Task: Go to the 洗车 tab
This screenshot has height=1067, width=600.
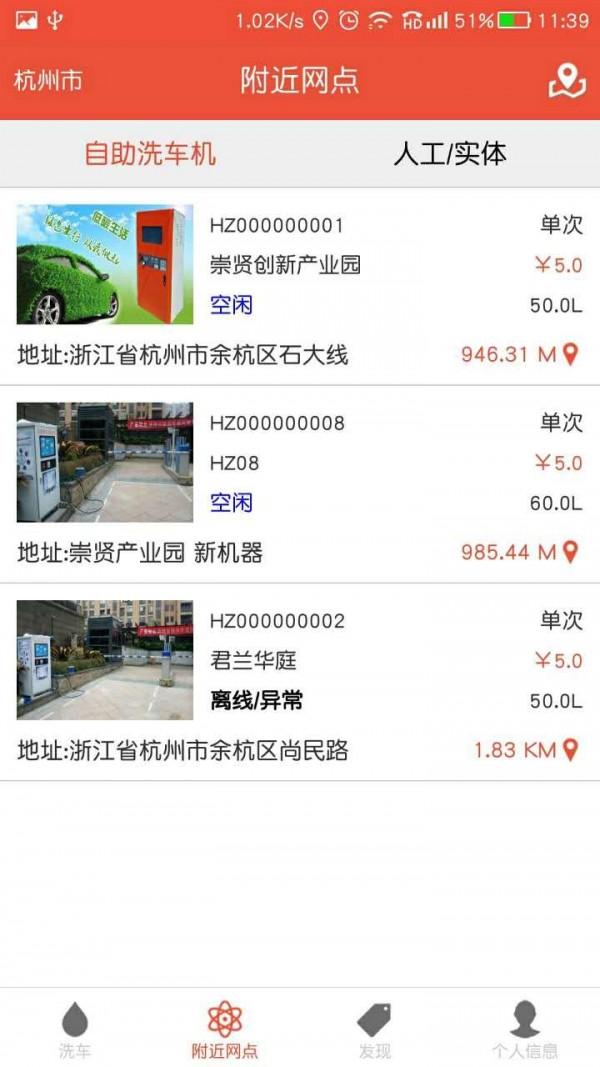Action: click(x=75, y=1030)
